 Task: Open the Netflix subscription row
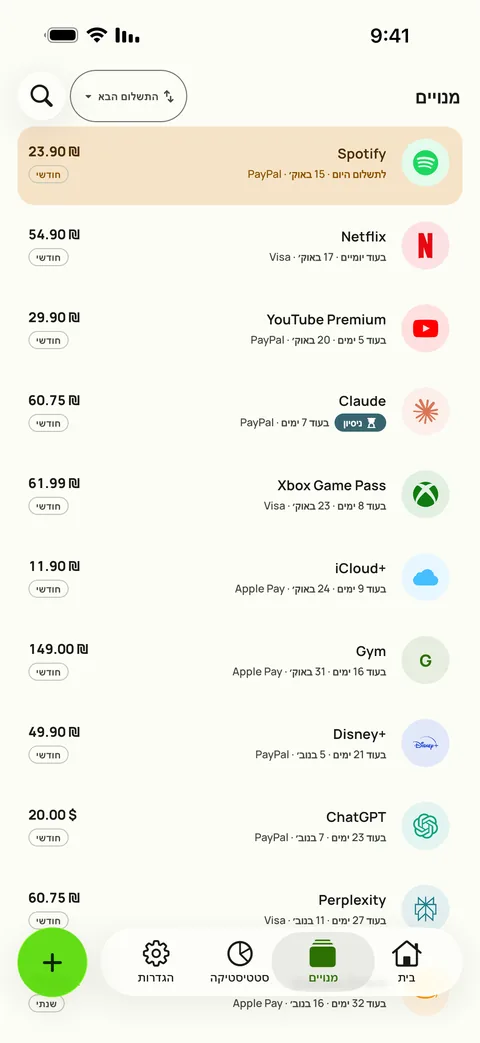point(240,246)
